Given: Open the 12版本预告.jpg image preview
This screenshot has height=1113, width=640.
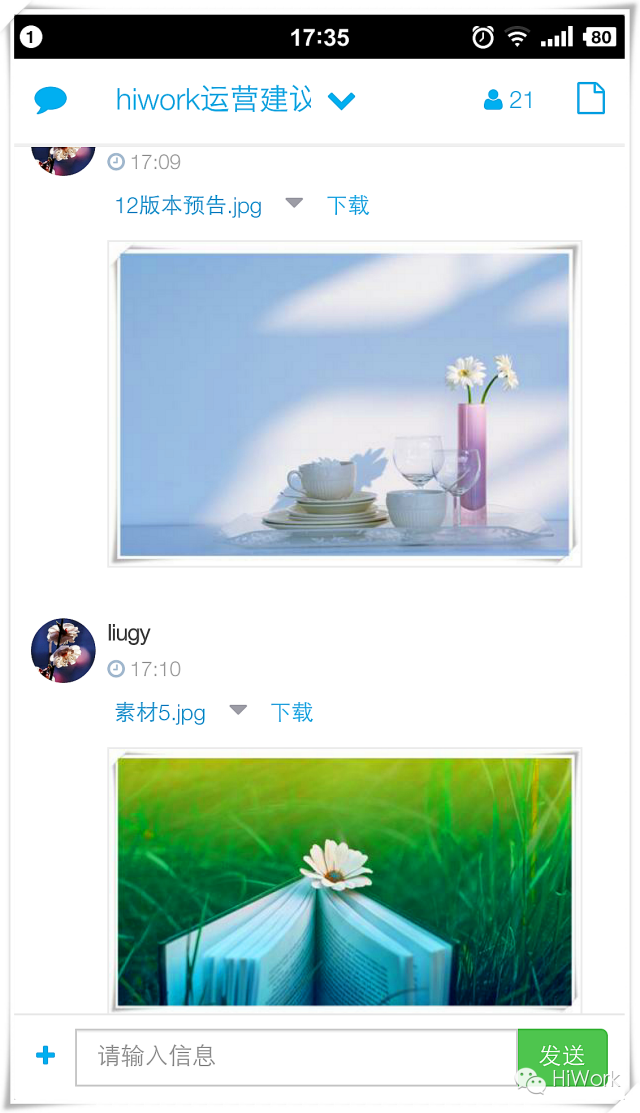Looking at the screenshot, I should click(x=344, y=404).
